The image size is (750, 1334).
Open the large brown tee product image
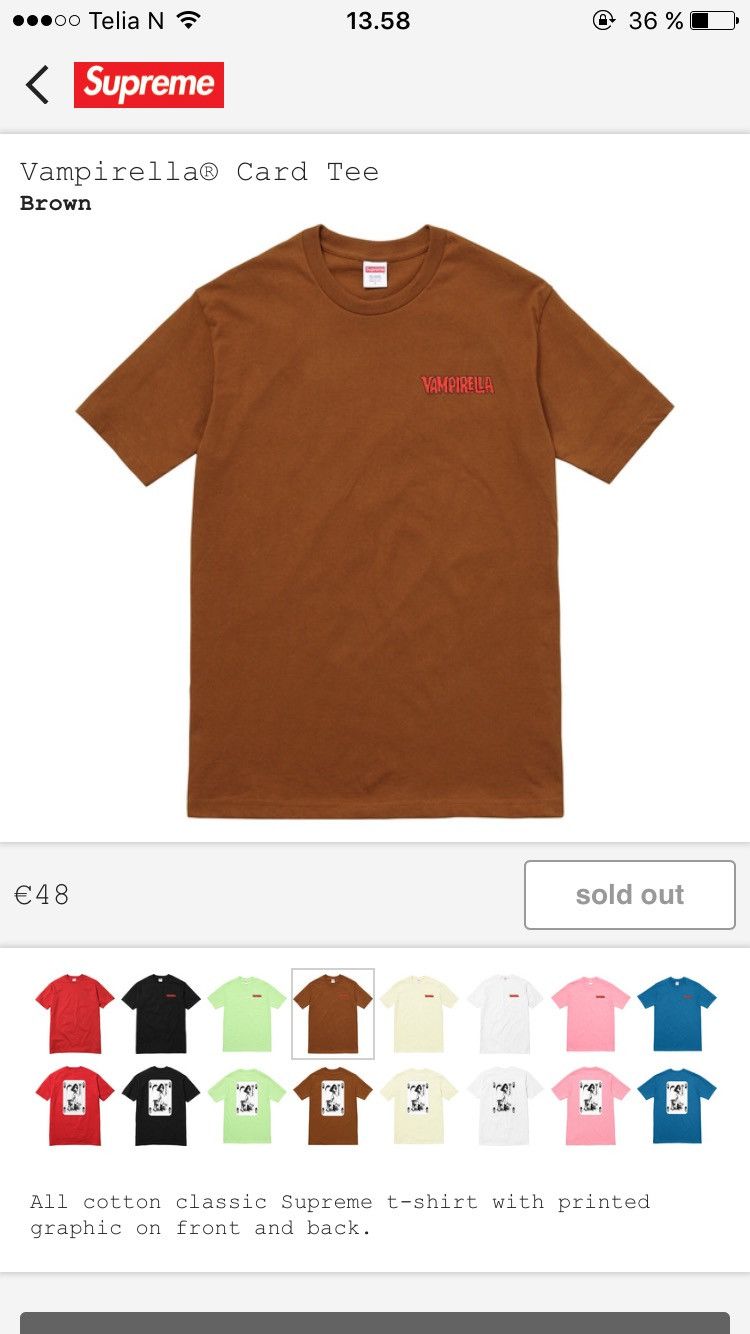coord(375,522)
